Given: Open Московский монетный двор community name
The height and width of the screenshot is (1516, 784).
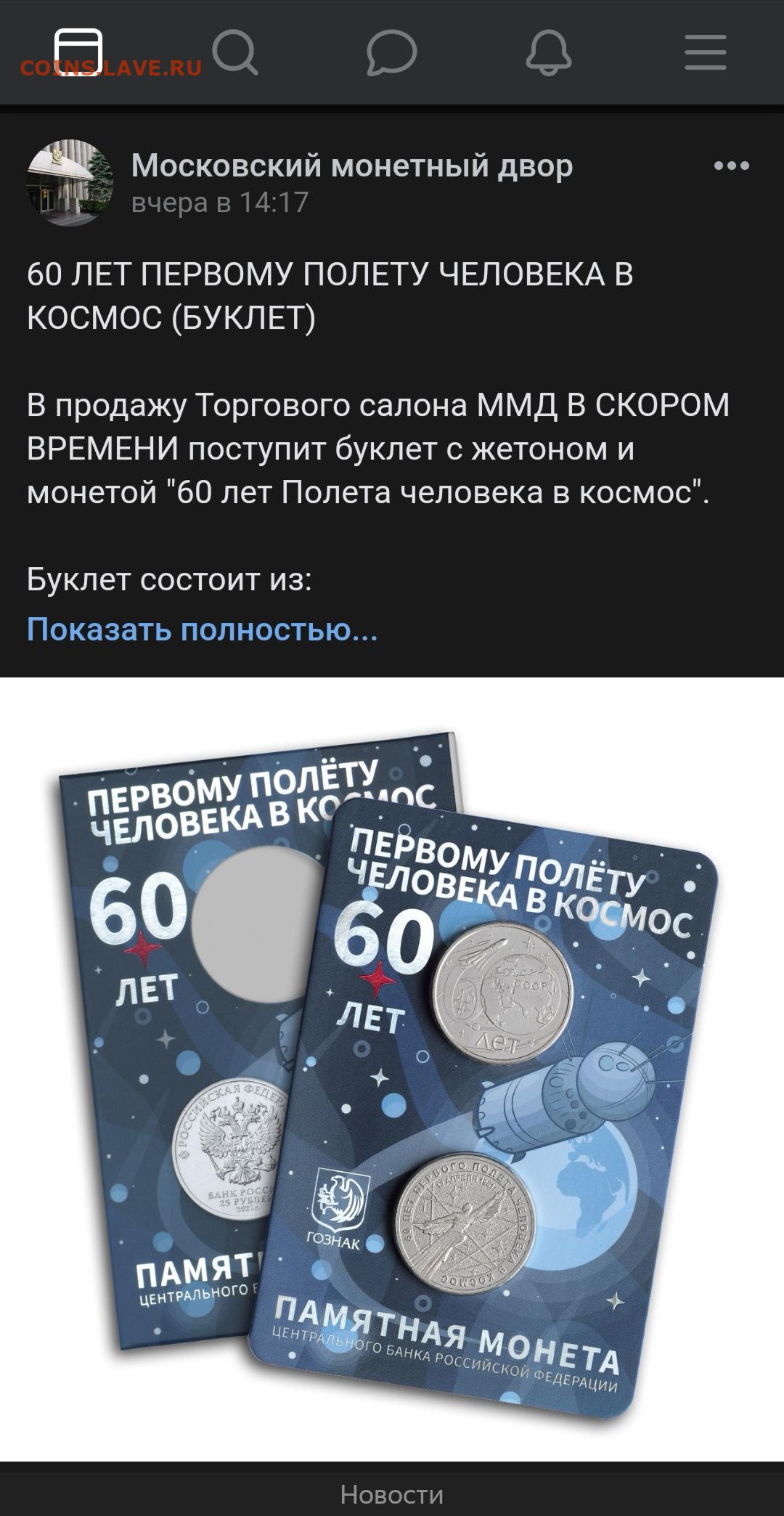Looking at the screenshot, I should click(x=352, y=166).
